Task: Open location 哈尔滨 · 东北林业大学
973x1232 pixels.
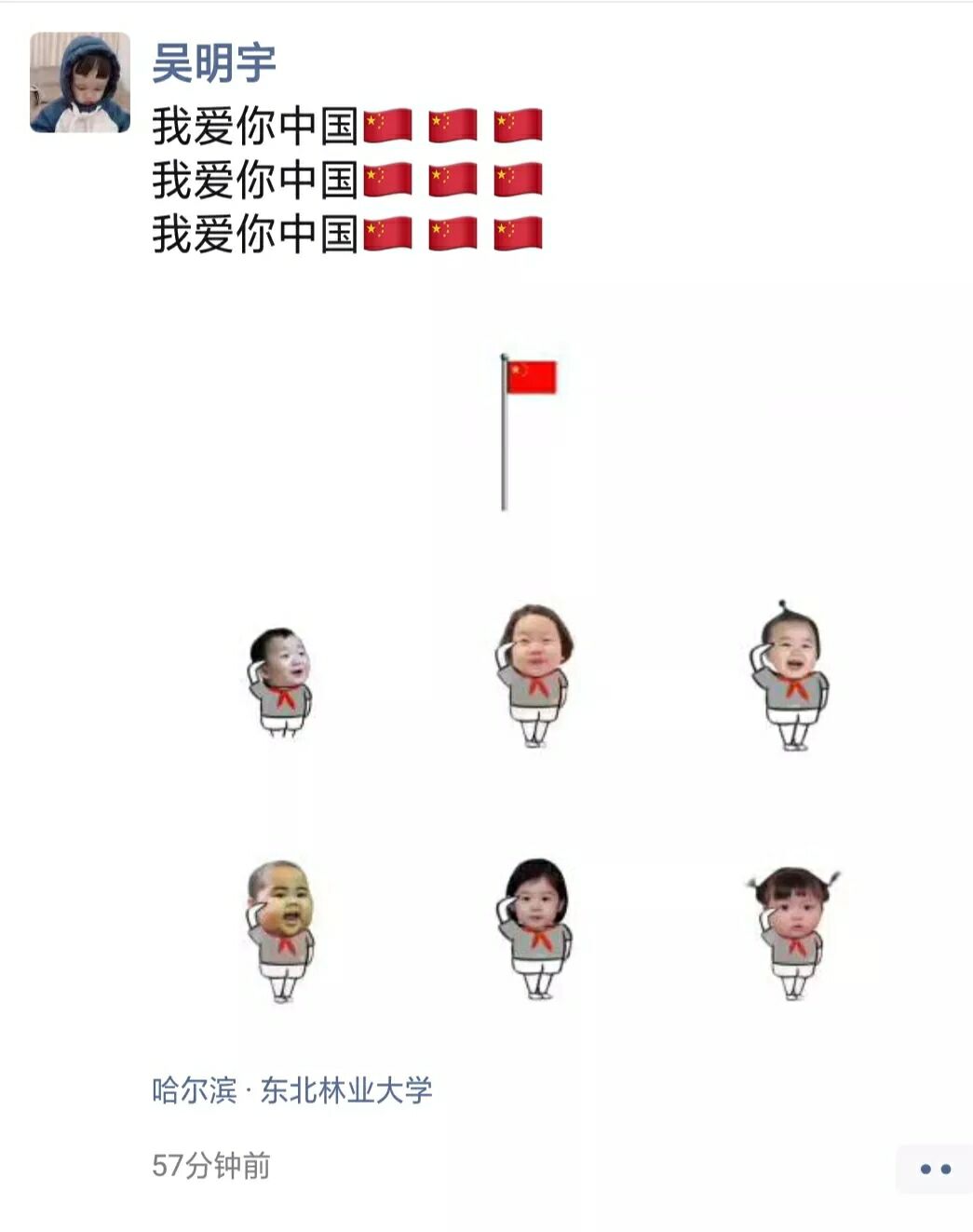Action: [291, 1090]
